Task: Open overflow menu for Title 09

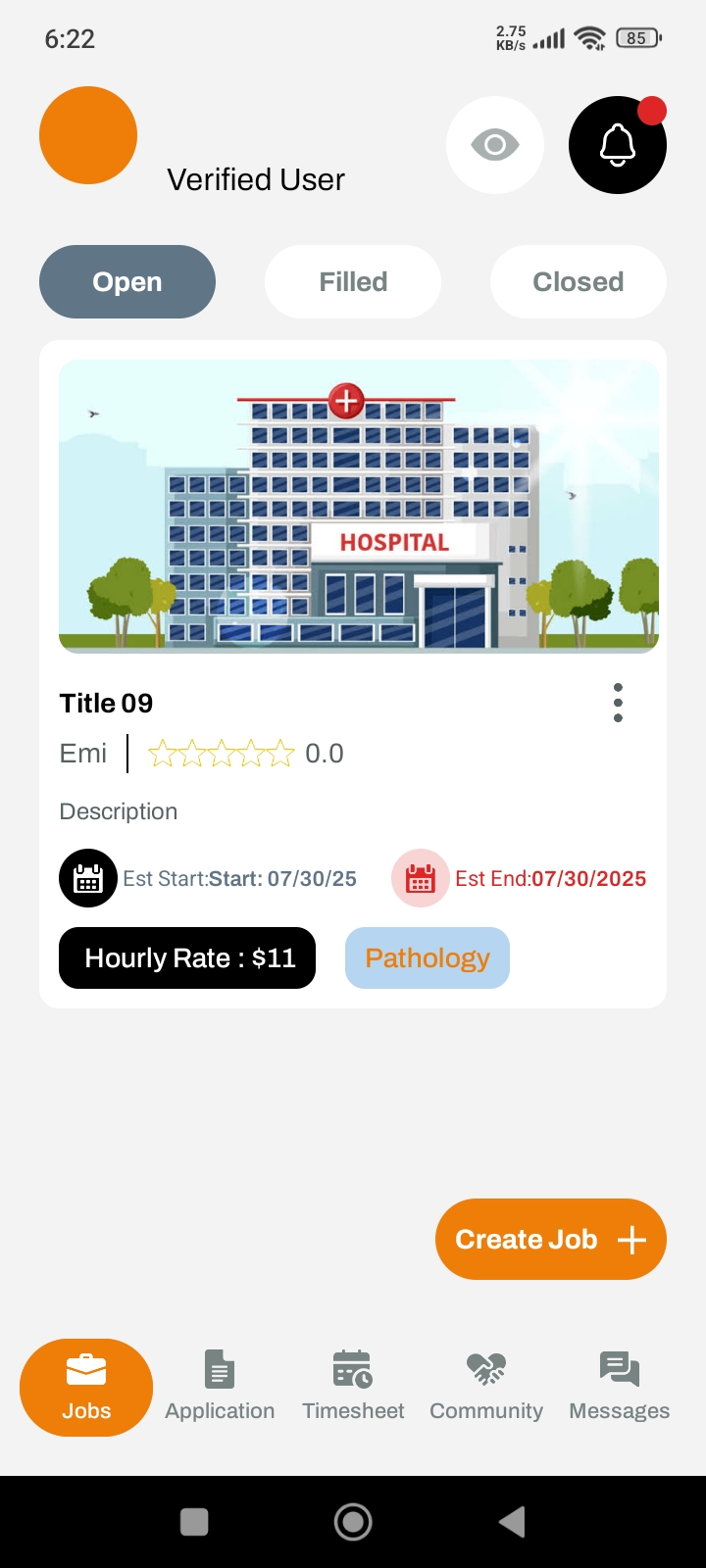Action: pyautogui.click(x=618, y=703)
